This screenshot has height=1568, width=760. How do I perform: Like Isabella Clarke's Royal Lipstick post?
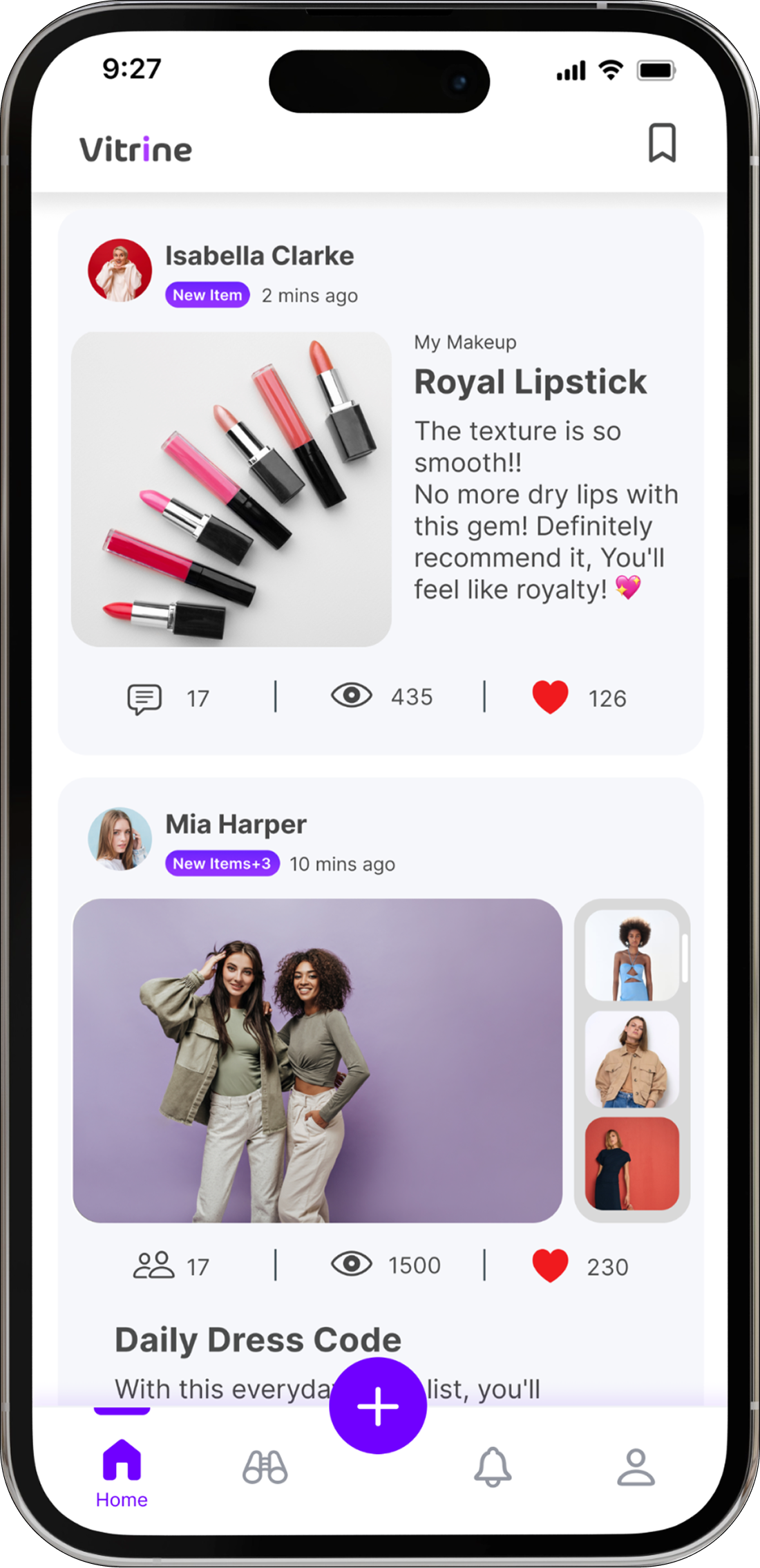(x=550, y=697)
